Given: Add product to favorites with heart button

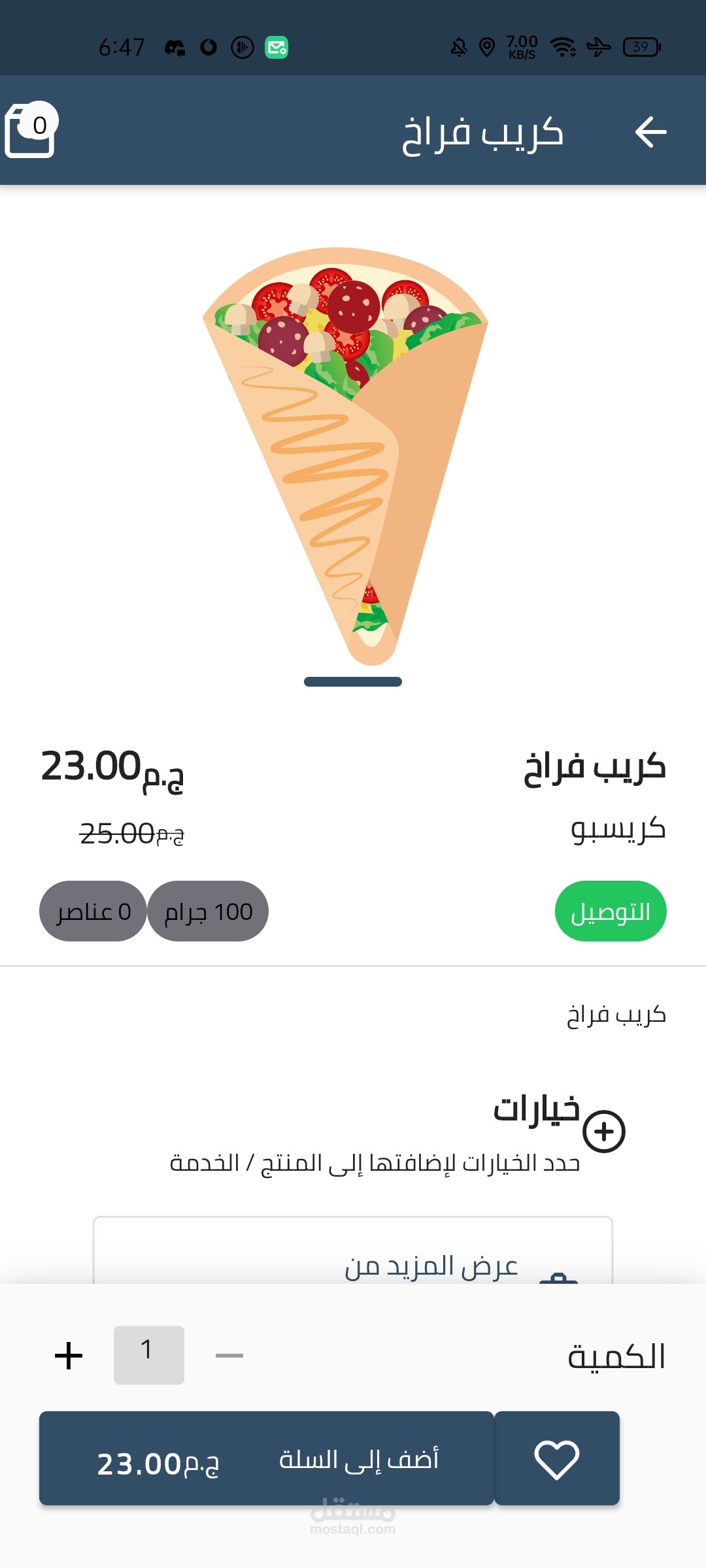Looking at the screenshot, I should [x=557, y=1458].
